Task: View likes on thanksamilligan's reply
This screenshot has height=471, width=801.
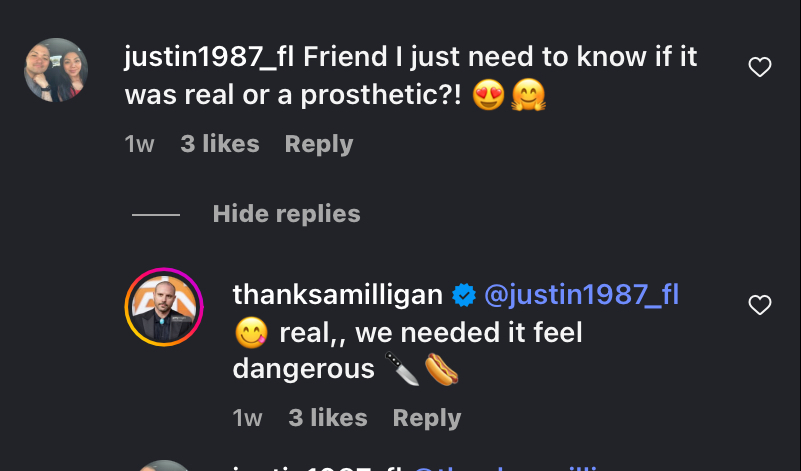Action: coord(327,418)
